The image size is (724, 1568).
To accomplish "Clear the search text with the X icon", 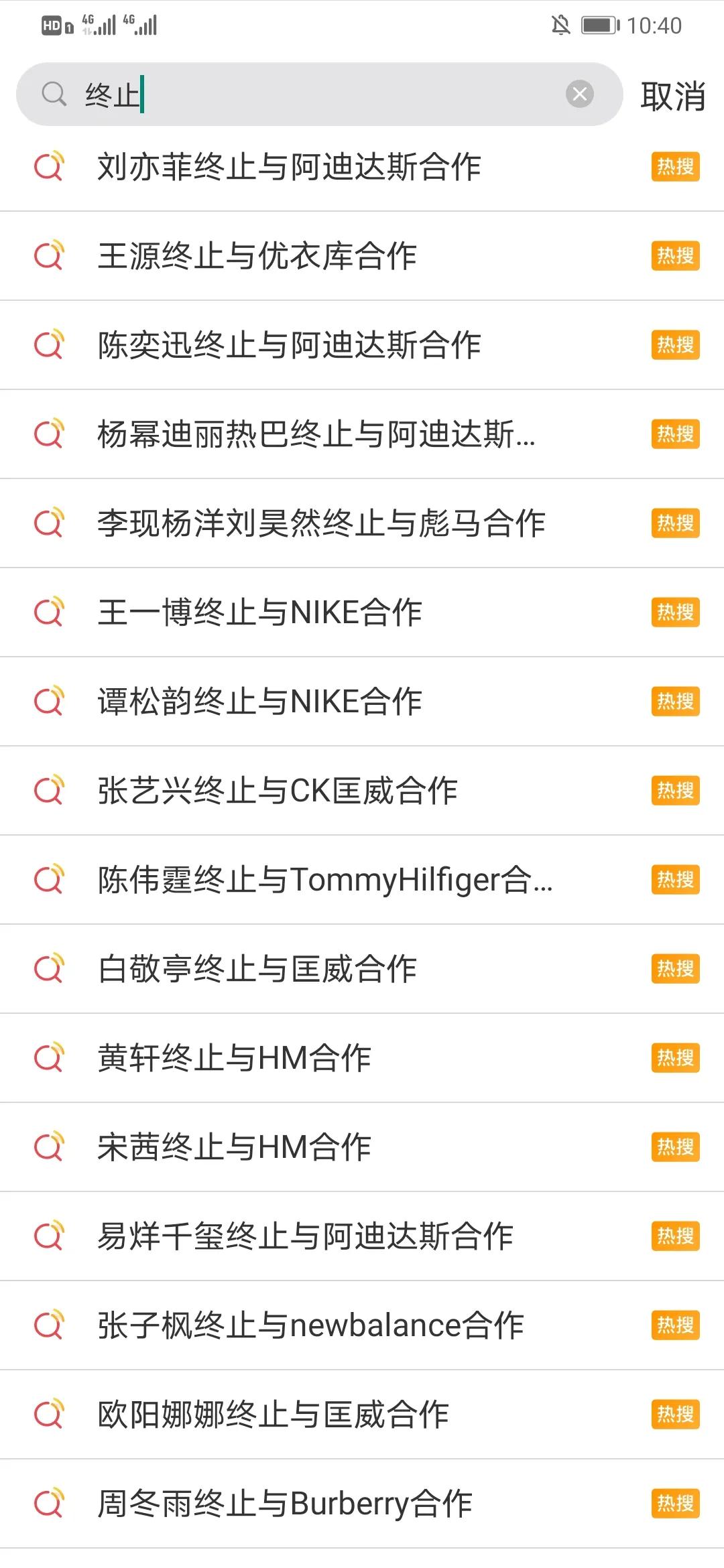I will click(580, 94).
